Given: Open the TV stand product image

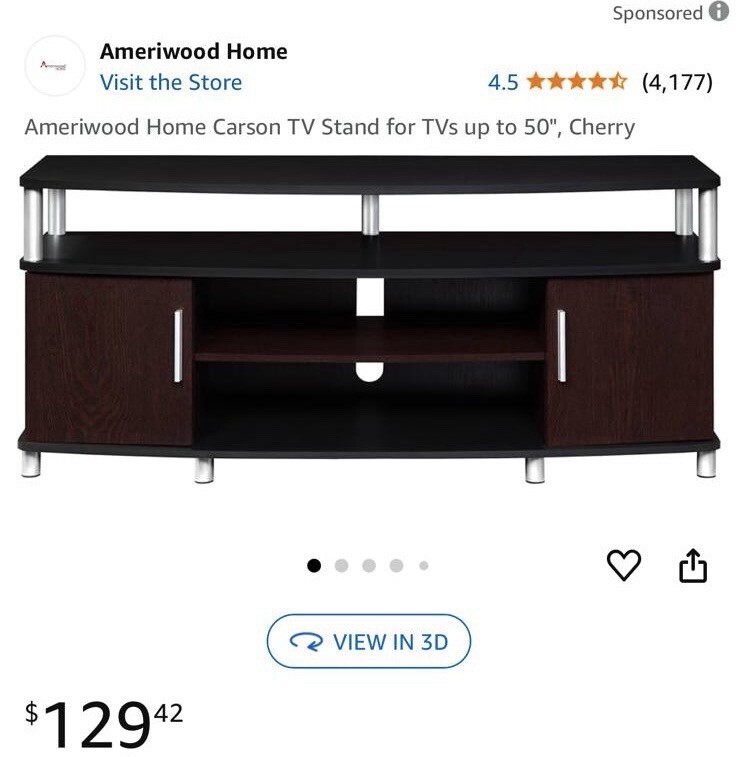Looking at the screenshot, I should (369, 318).
